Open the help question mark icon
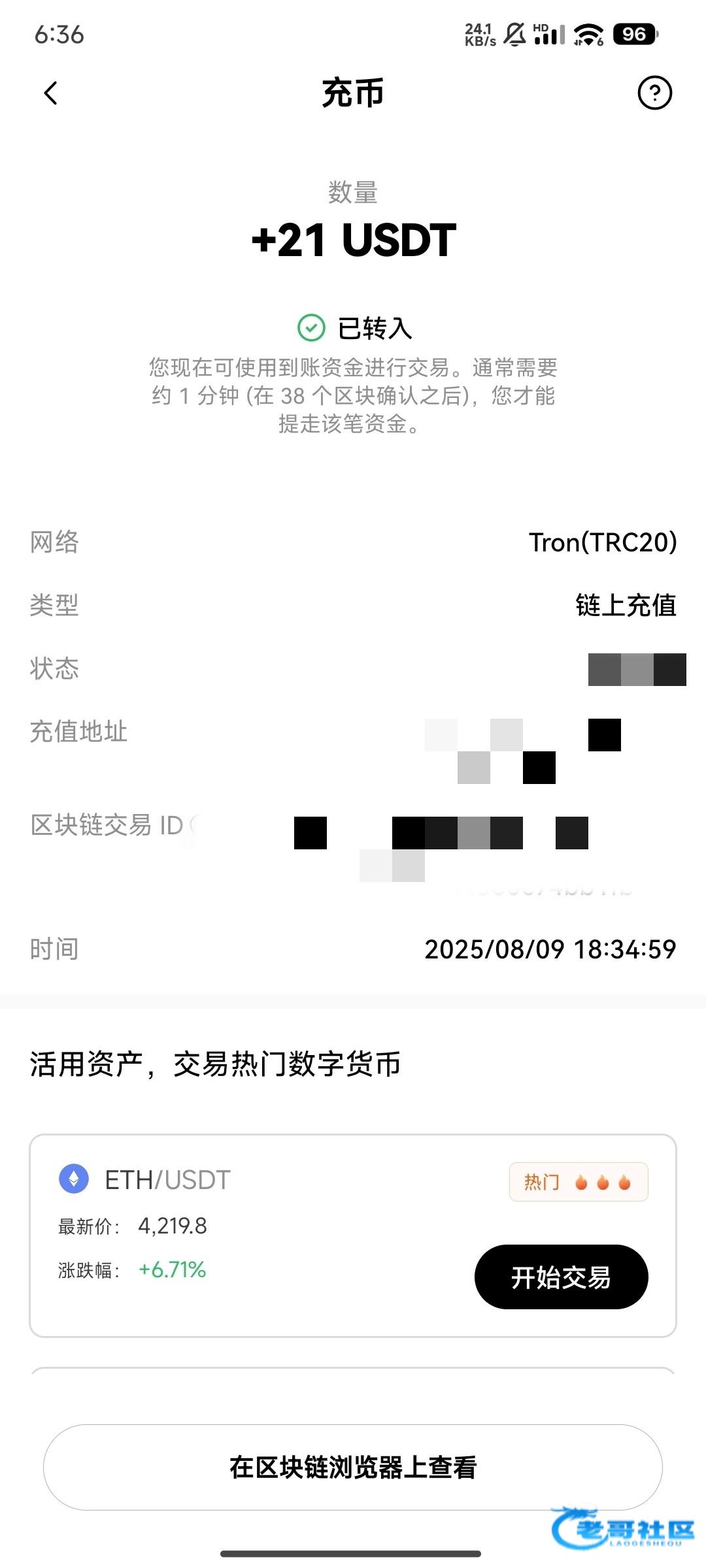Image resolution: width=706 pixels, height=1568 pixels. click(x=654, y=93)
